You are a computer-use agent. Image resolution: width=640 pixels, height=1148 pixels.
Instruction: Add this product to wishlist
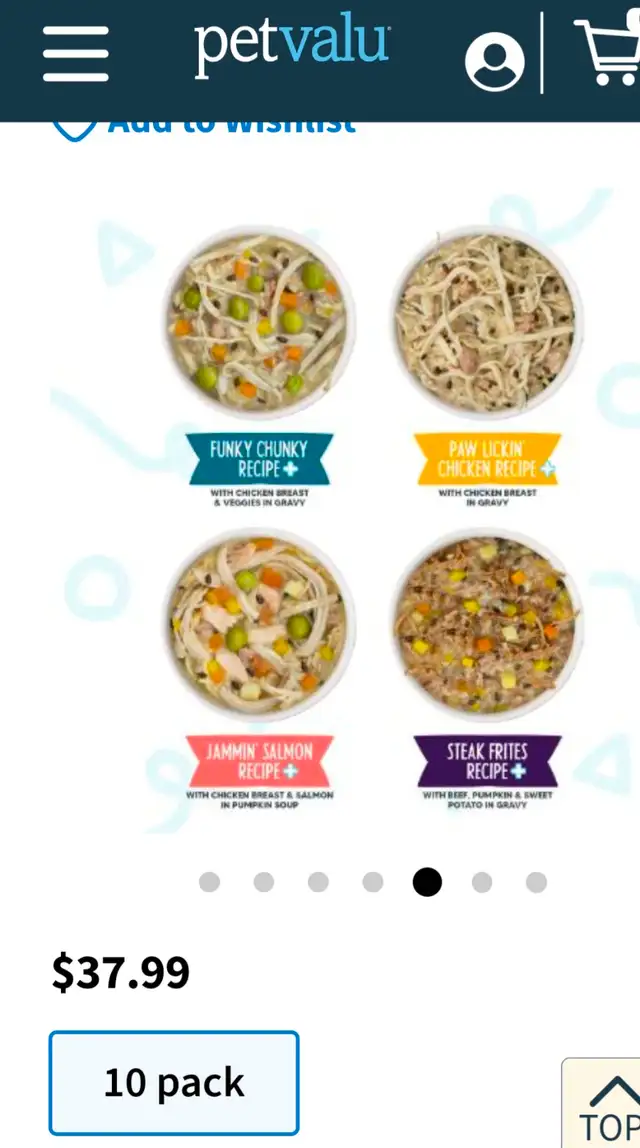[204, 130]
